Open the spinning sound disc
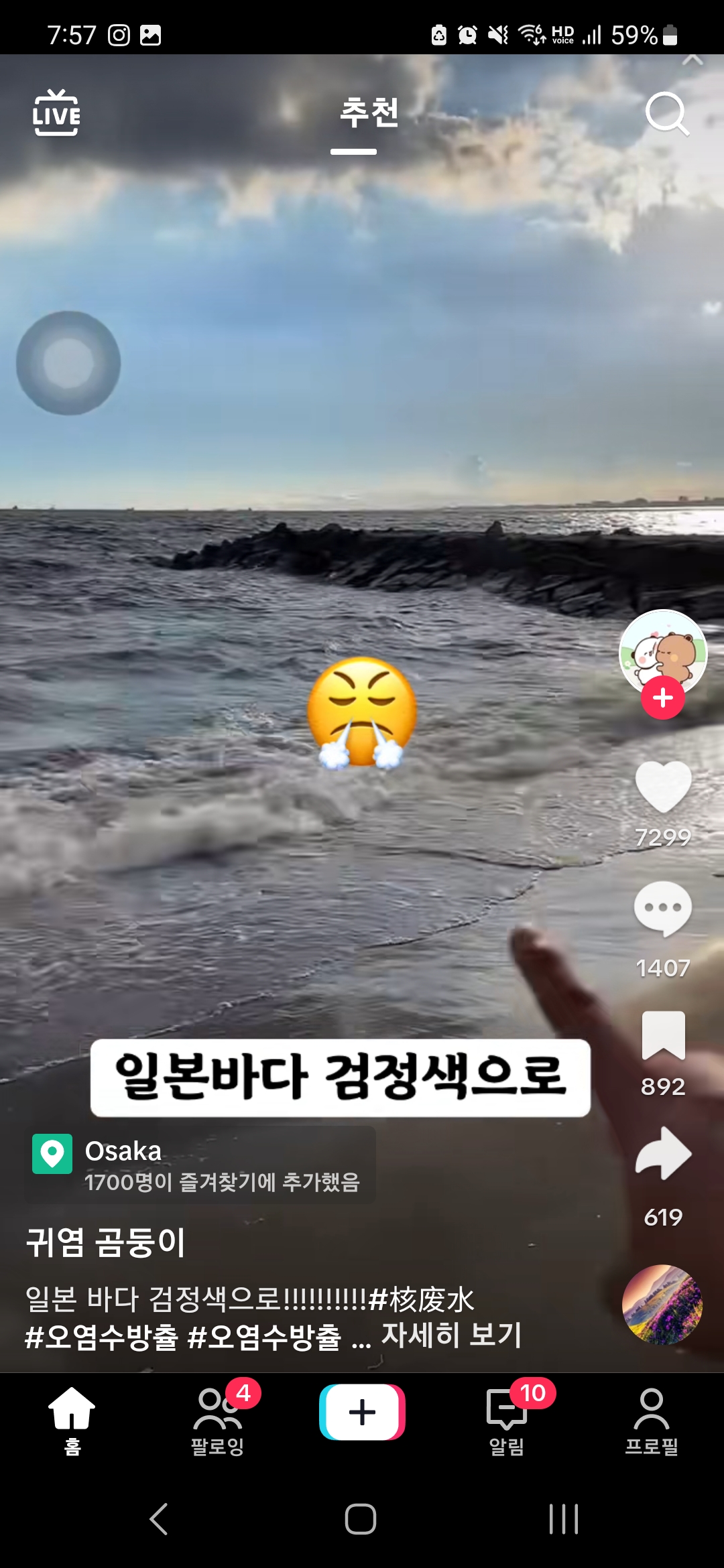 point(662,1304)
